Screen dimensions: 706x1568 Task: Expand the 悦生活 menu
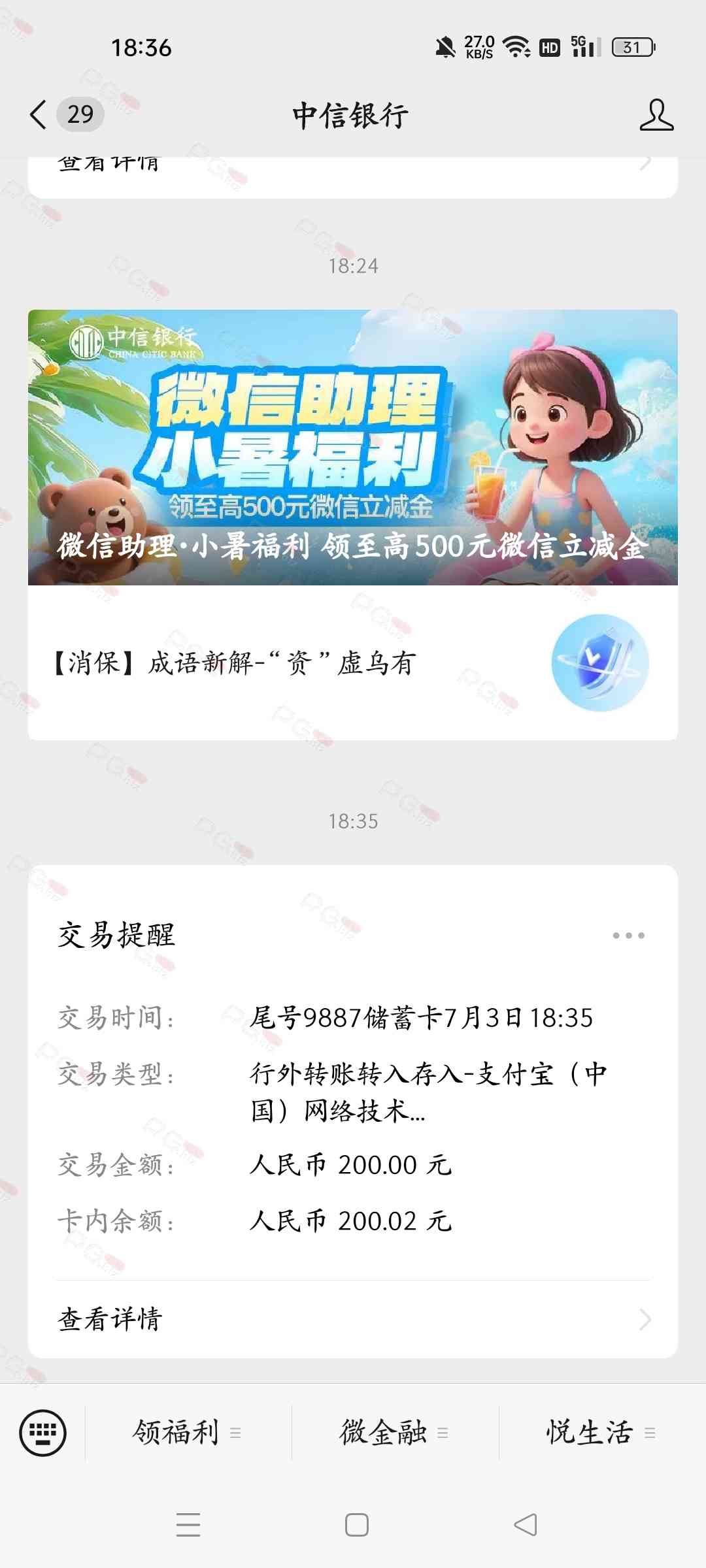pos(601,1433)
